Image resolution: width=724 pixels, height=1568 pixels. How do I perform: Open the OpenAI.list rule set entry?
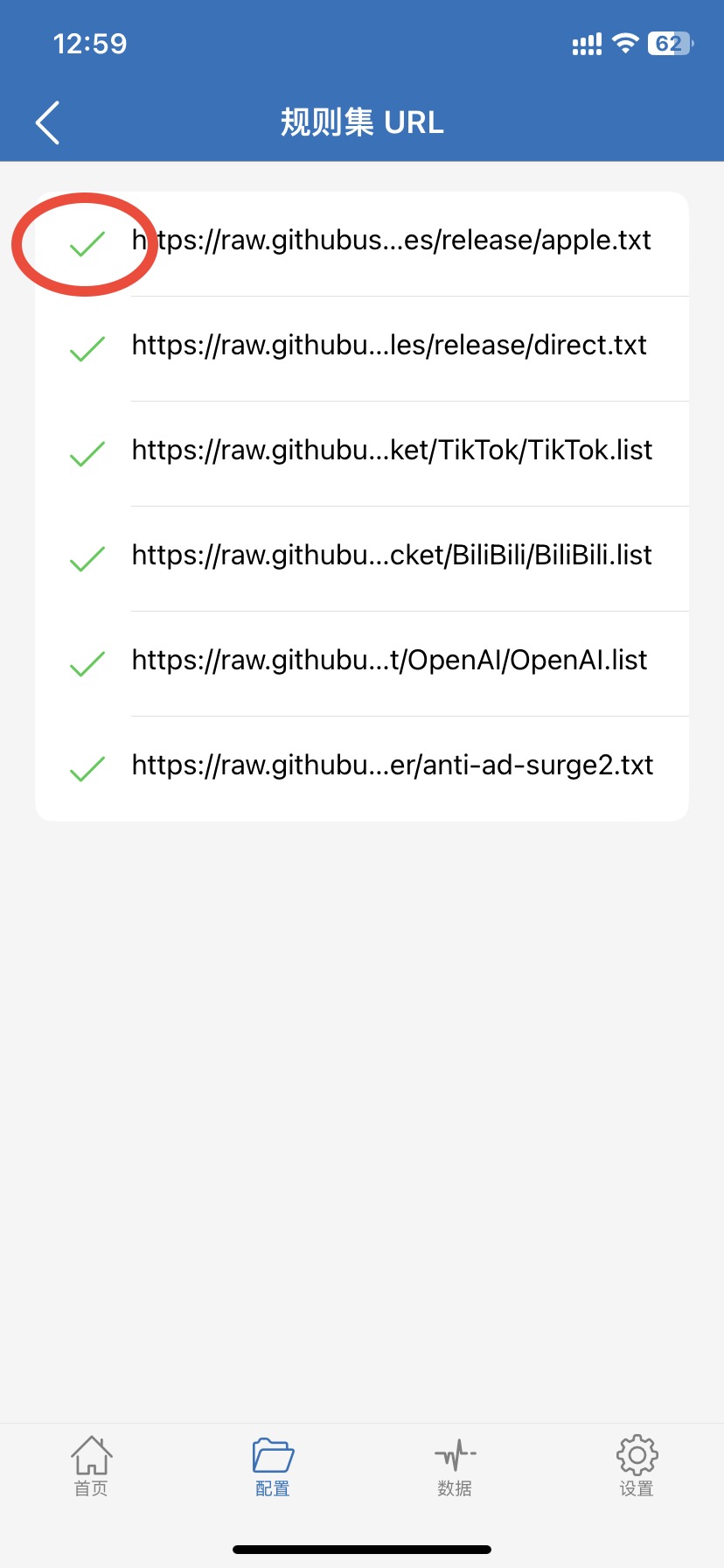coord(389,661)
